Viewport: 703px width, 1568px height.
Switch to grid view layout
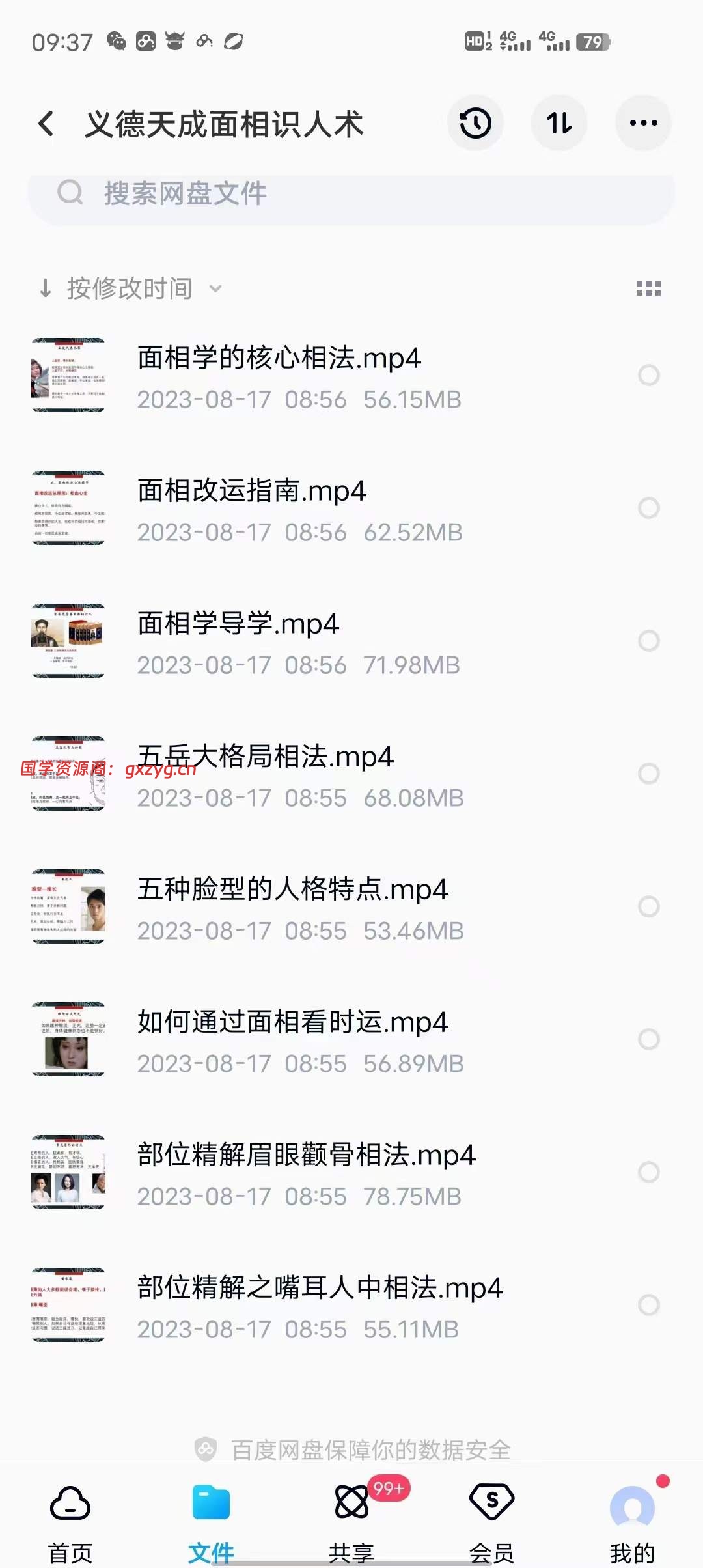pos(648,288)
